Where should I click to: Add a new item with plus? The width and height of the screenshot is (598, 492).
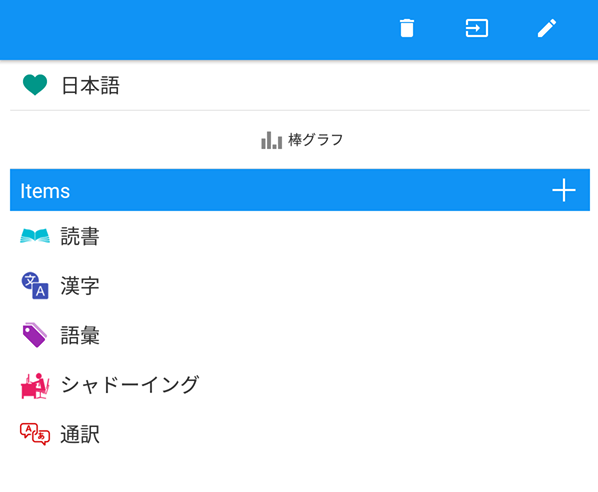[x=564, y=190]
